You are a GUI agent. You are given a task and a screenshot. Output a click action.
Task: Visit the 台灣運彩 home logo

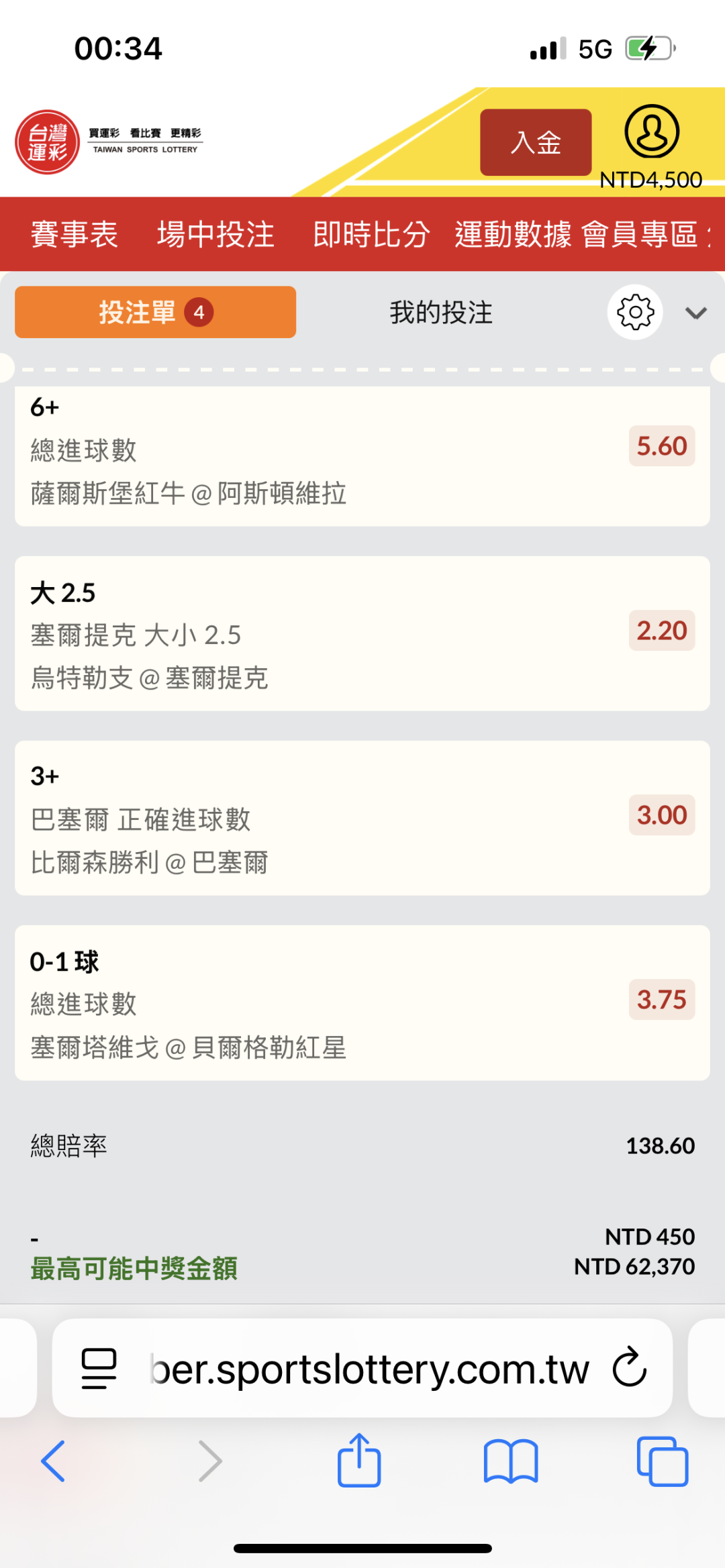pyautogui.click(x=47, y=142)
